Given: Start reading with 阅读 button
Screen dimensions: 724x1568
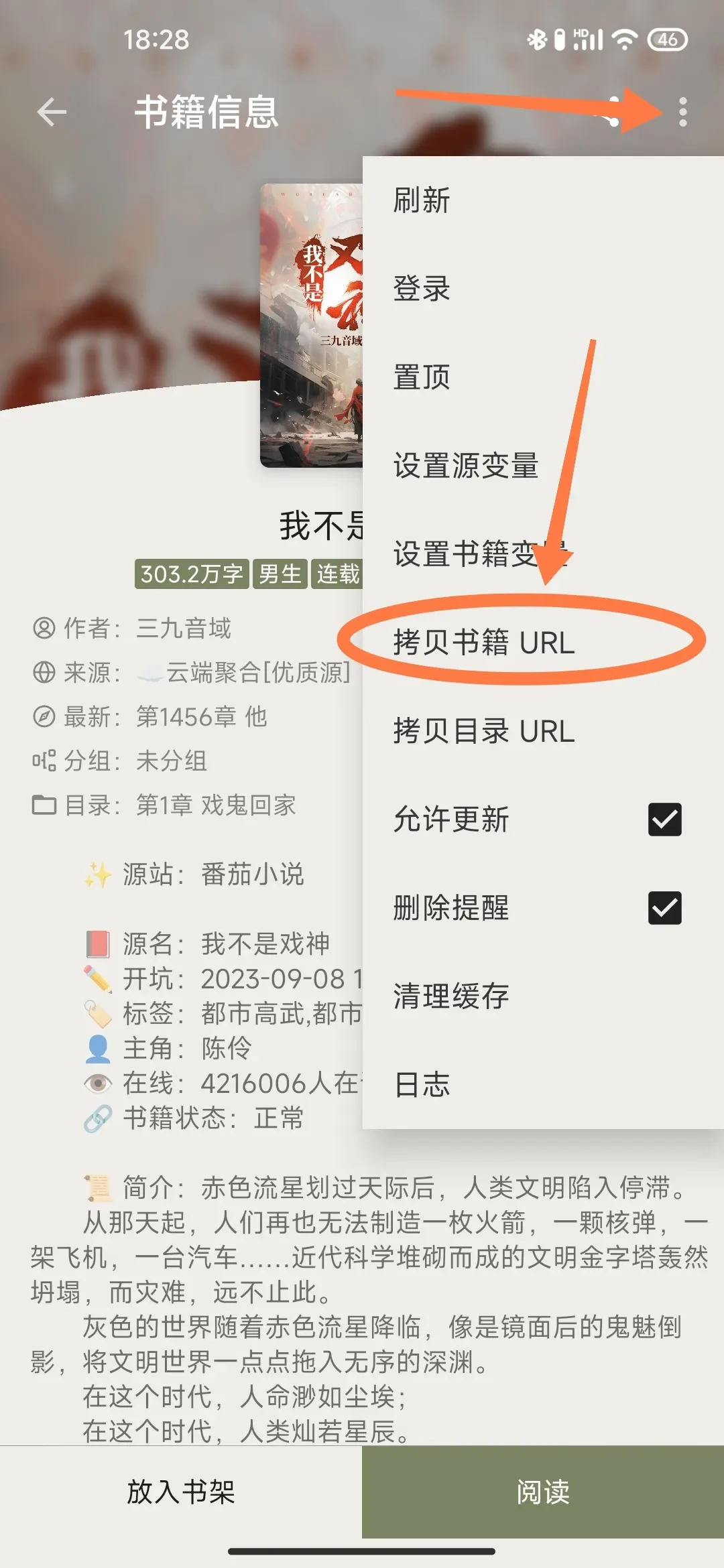Looking at the screenshot, I should click(543, 1492).
